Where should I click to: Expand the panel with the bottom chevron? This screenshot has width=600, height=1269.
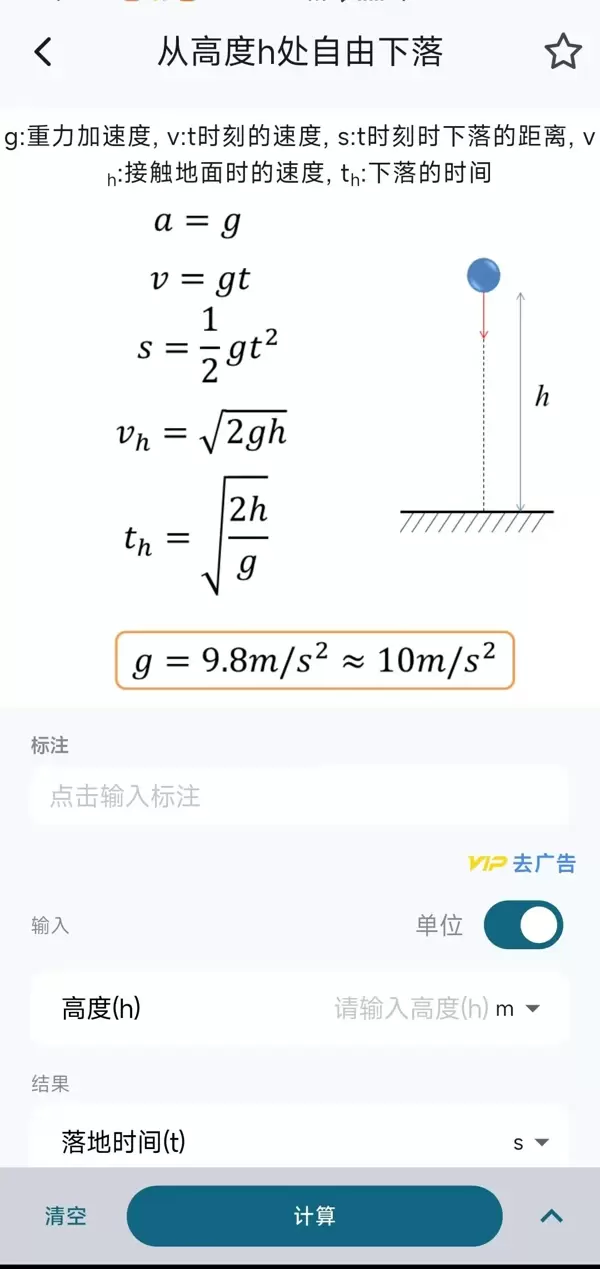pyautogui.click(x=551, y=1216)
